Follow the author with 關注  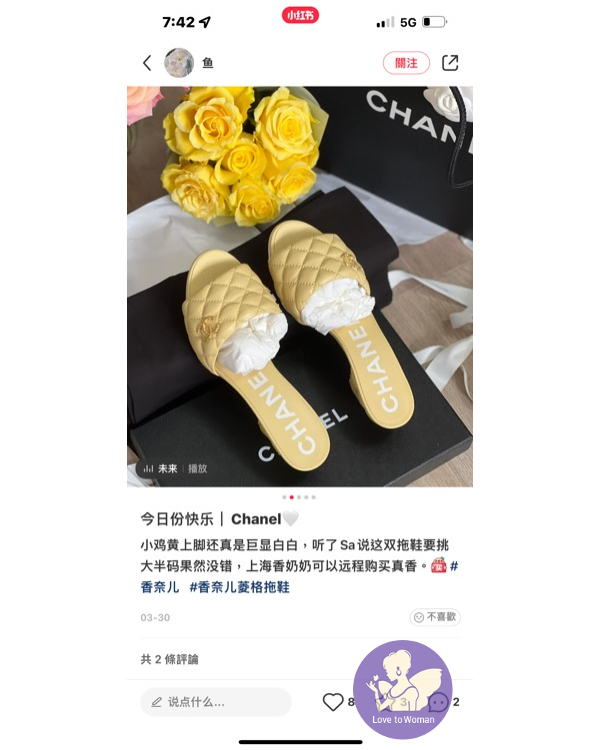point(406,63)
